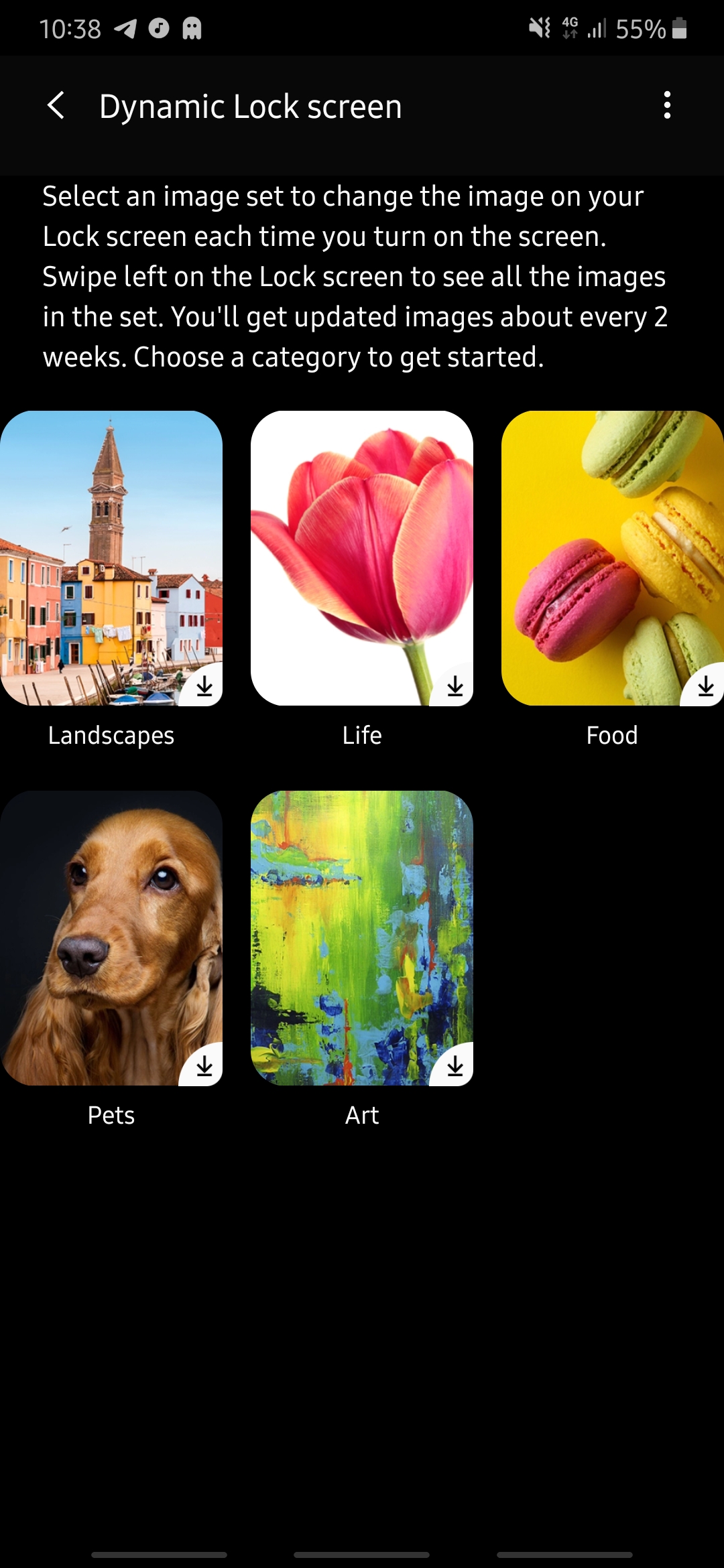724x1568 pixels.
Task: Choose the Life image category
Action: (362, 558)
